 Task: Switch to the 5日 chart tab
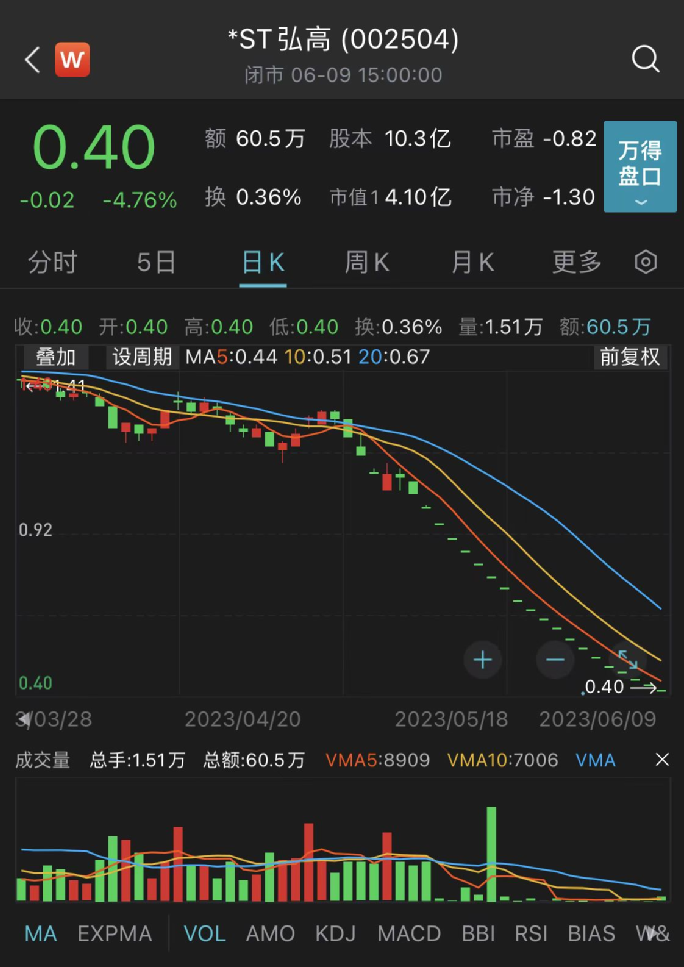coord(157,263)
